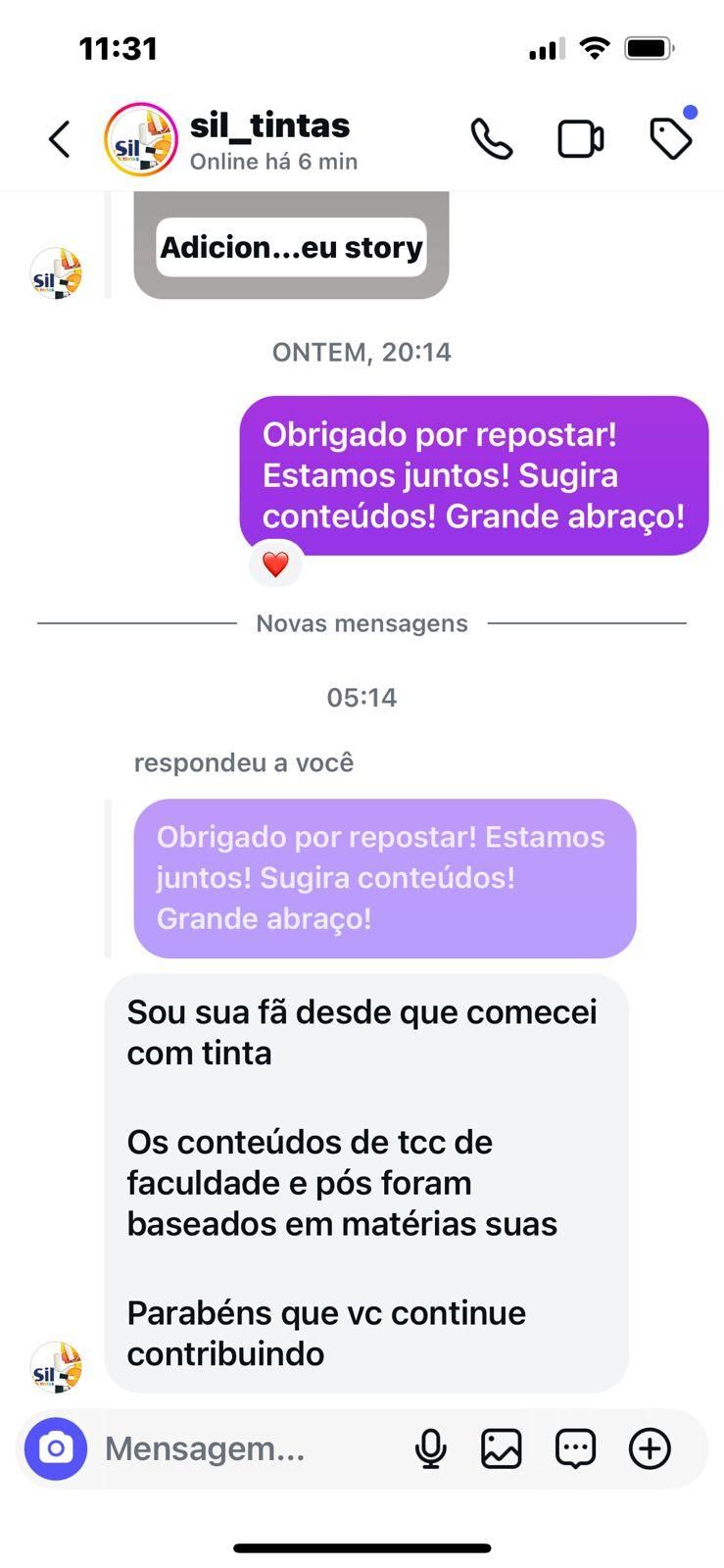Viewport: 724px width, 1568px height.
Task: Open the camera from message bar
Action: [x=56, y=1448]
